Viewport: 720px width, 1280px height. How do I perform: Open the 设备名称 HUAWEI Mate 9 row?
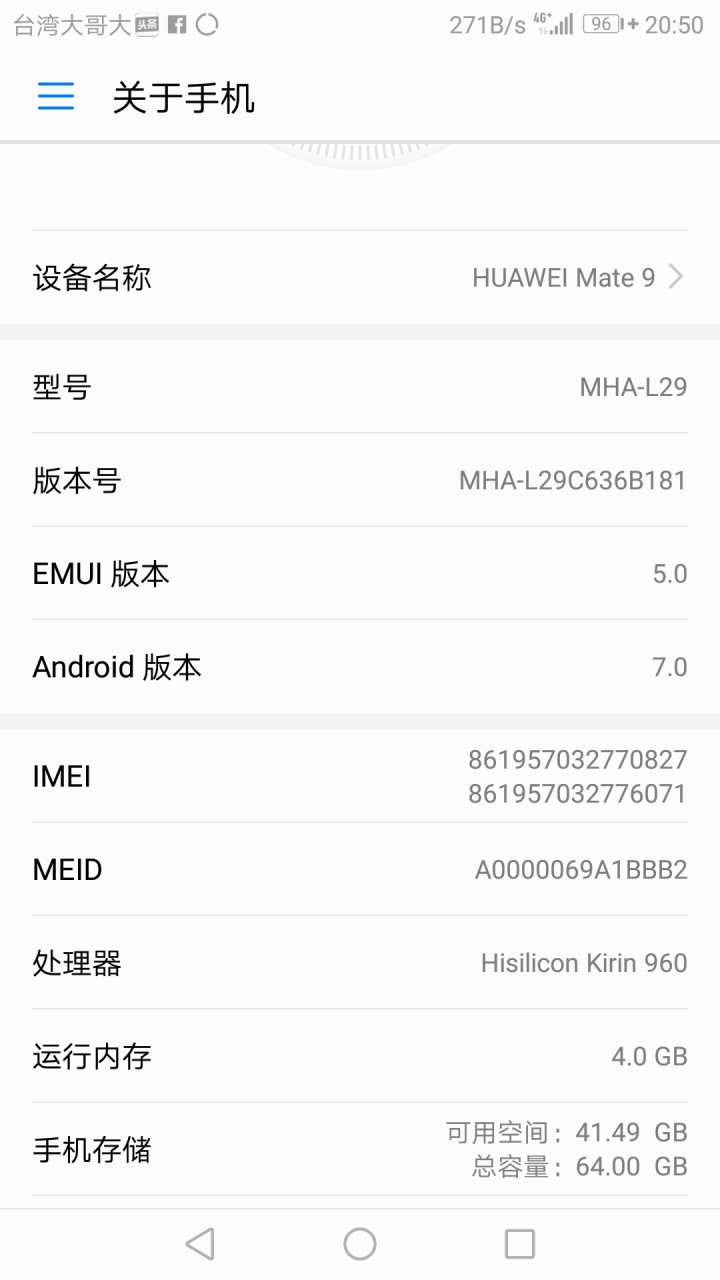coord(360,277)
